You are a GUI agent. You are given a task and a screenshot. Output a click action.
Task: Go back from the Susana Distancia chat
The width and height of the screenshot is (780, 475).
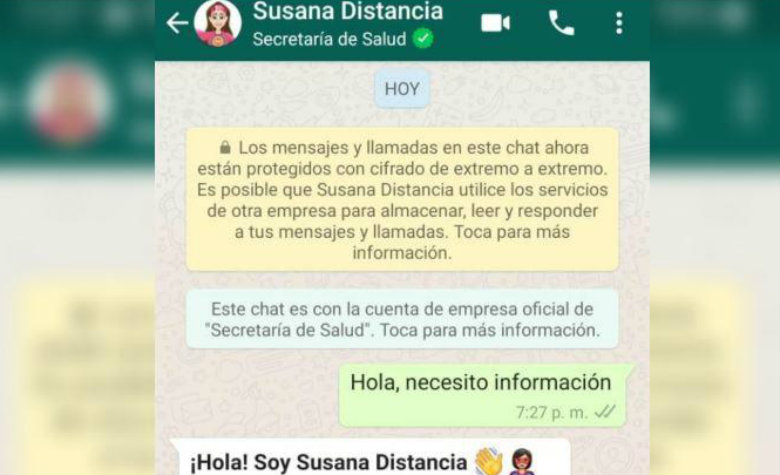[177, 23]
